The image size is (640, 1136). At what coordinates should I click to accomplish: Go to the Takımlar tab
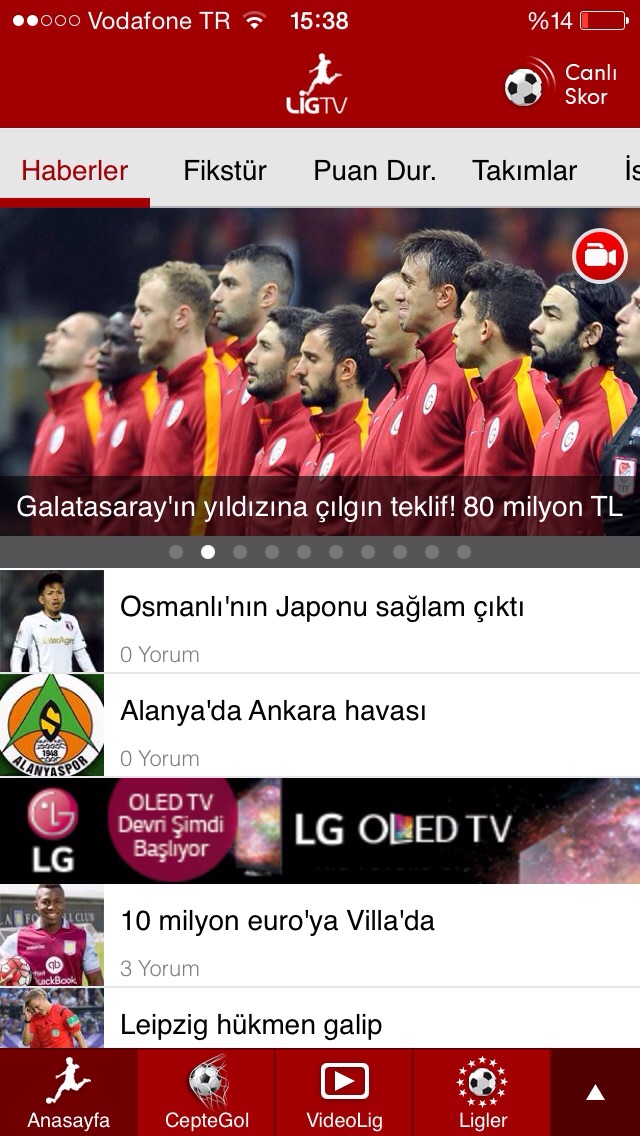pyautogui.click(x=525, y=170)
